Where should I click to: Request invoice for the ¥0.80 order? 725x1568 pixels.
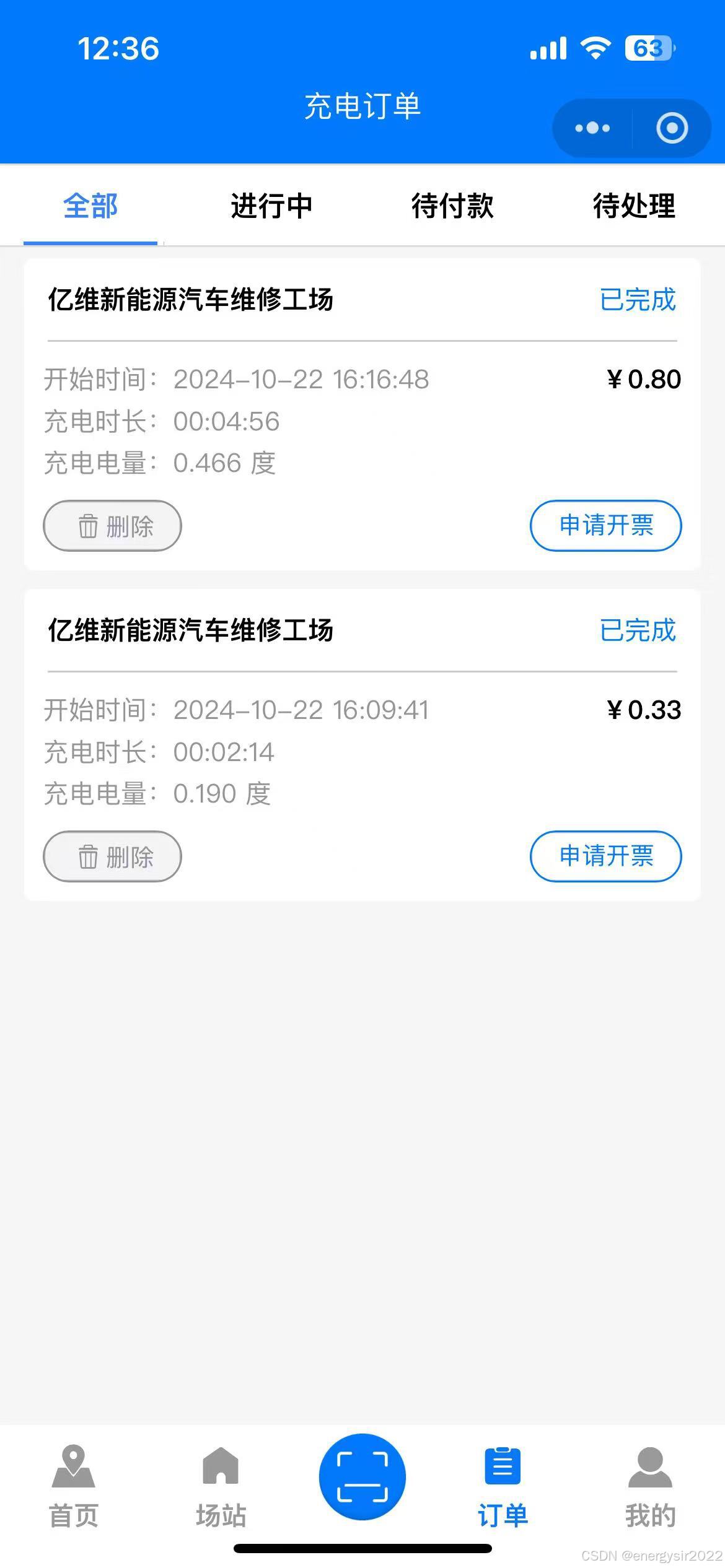605,526
